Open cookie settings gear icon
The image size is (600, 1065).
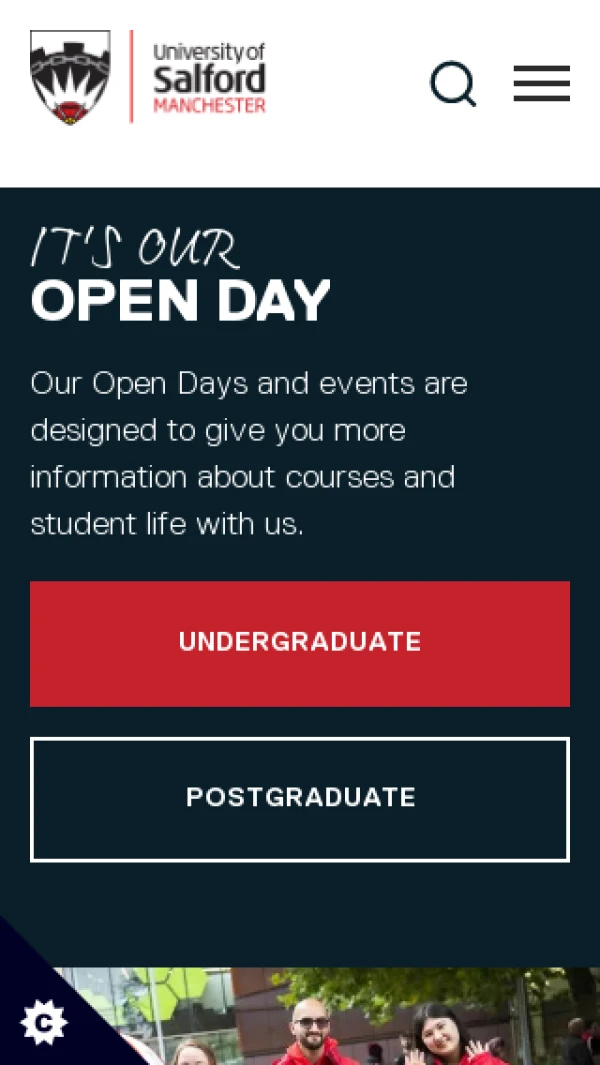coord(43,1022)
